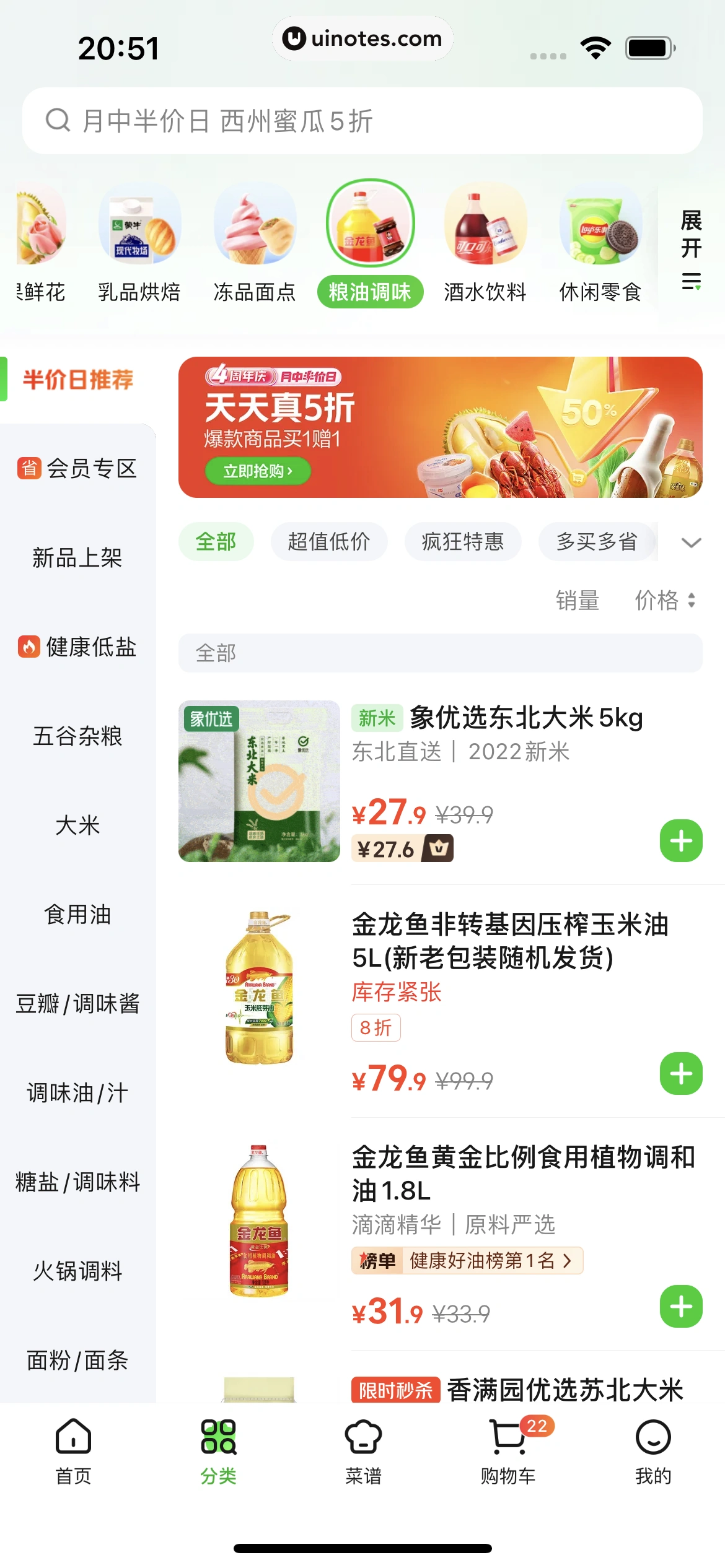Choose 食用油 in the side menu
This screenshot has width=725, height=1568.
pyautogui.click(x=77, y=915)
